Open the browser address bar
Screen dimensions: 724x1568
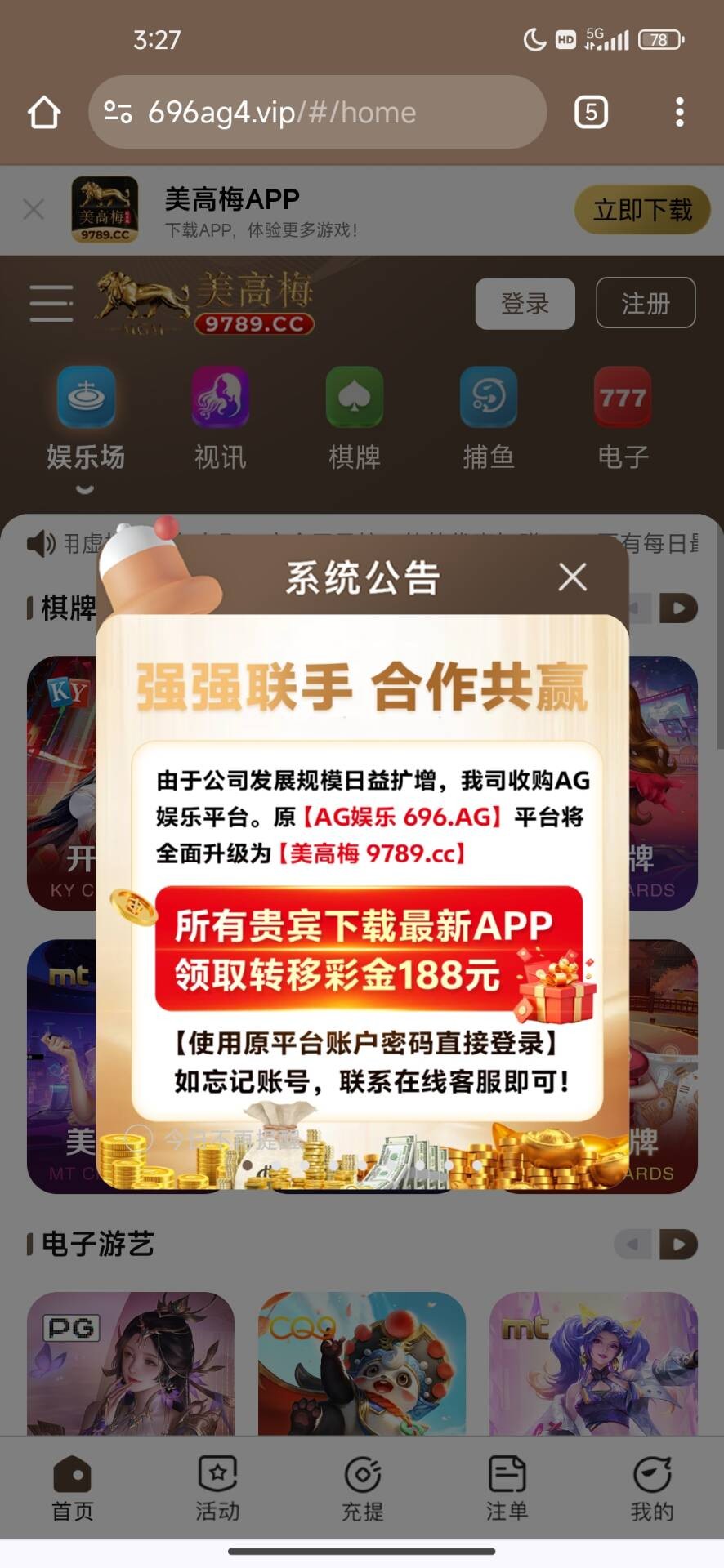click(x=317, y=113)
